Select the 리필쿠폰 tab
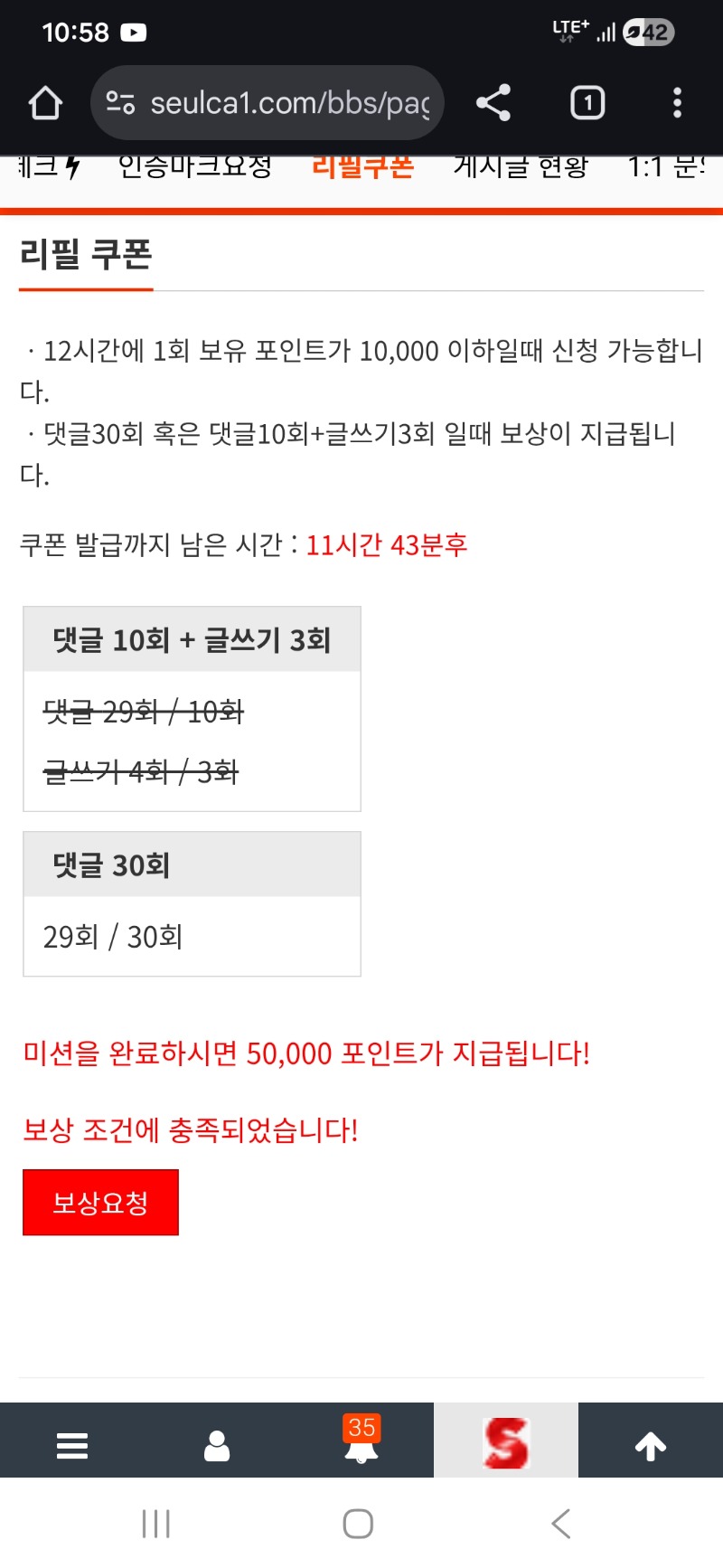Image resolution: width=723 pixels, height=1568 pixels. point(362,168)
